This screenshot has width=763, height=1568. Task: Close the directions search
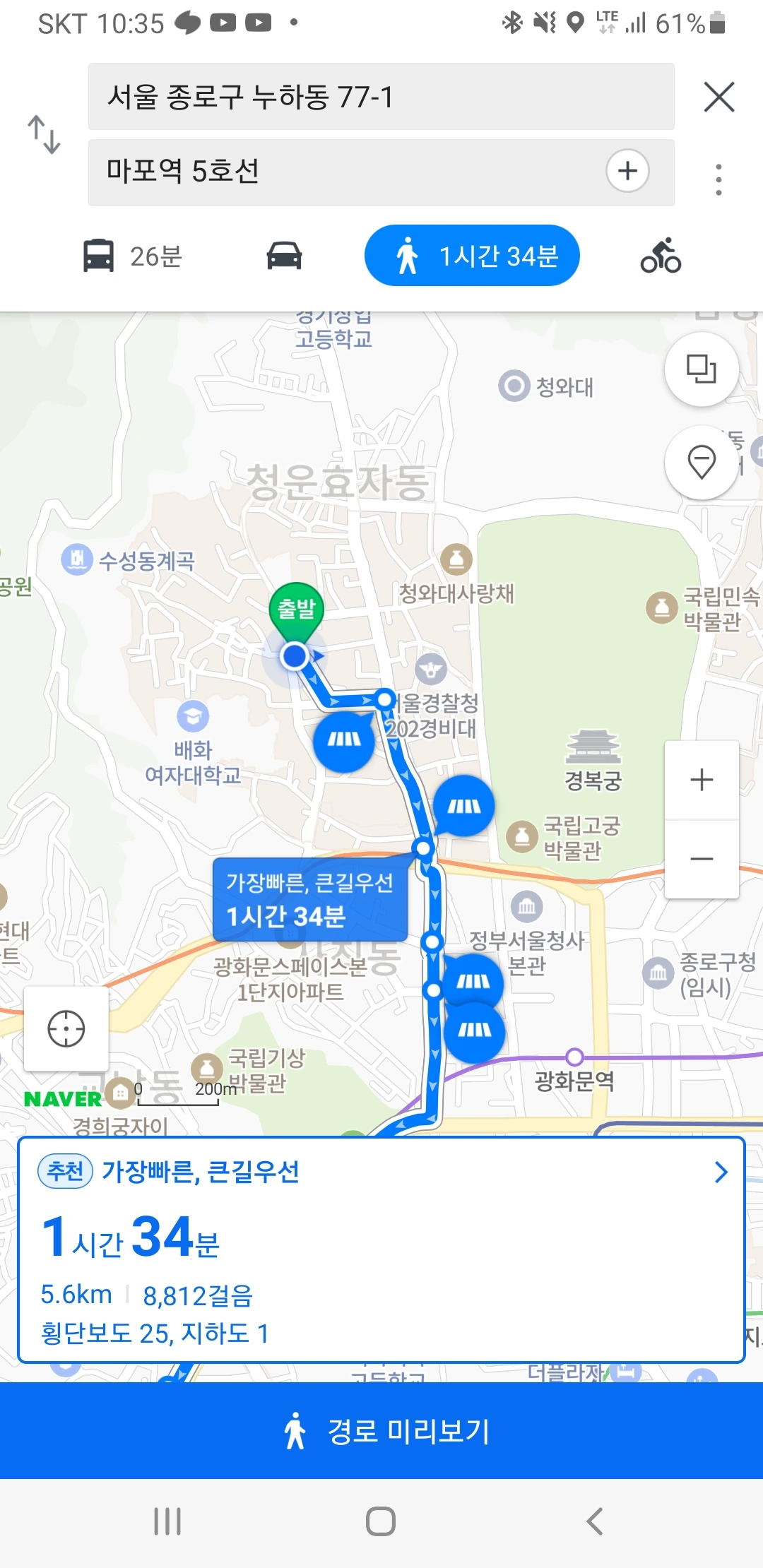pyautogui.click(x=719, y=97)
